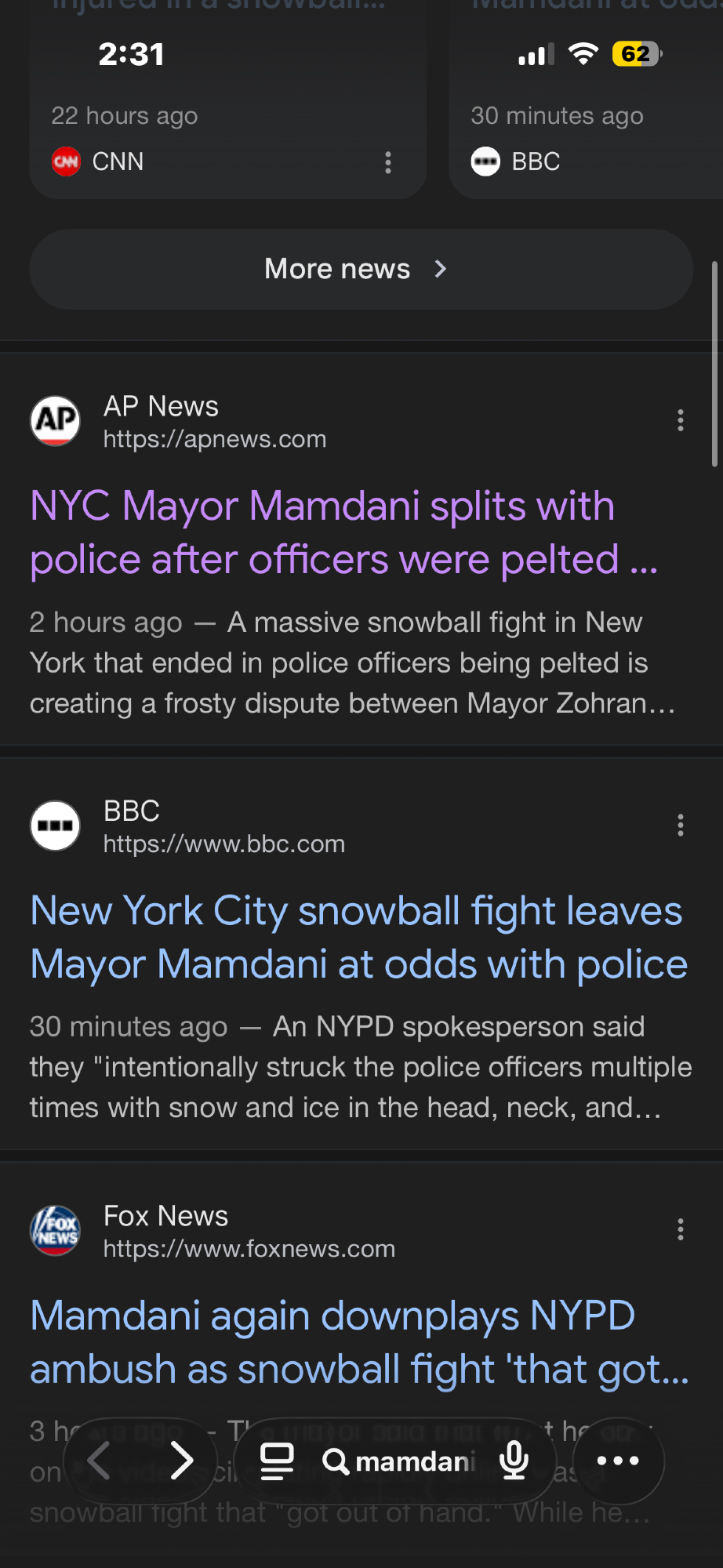Open options menu for AP News result

(x=680, y=420)
